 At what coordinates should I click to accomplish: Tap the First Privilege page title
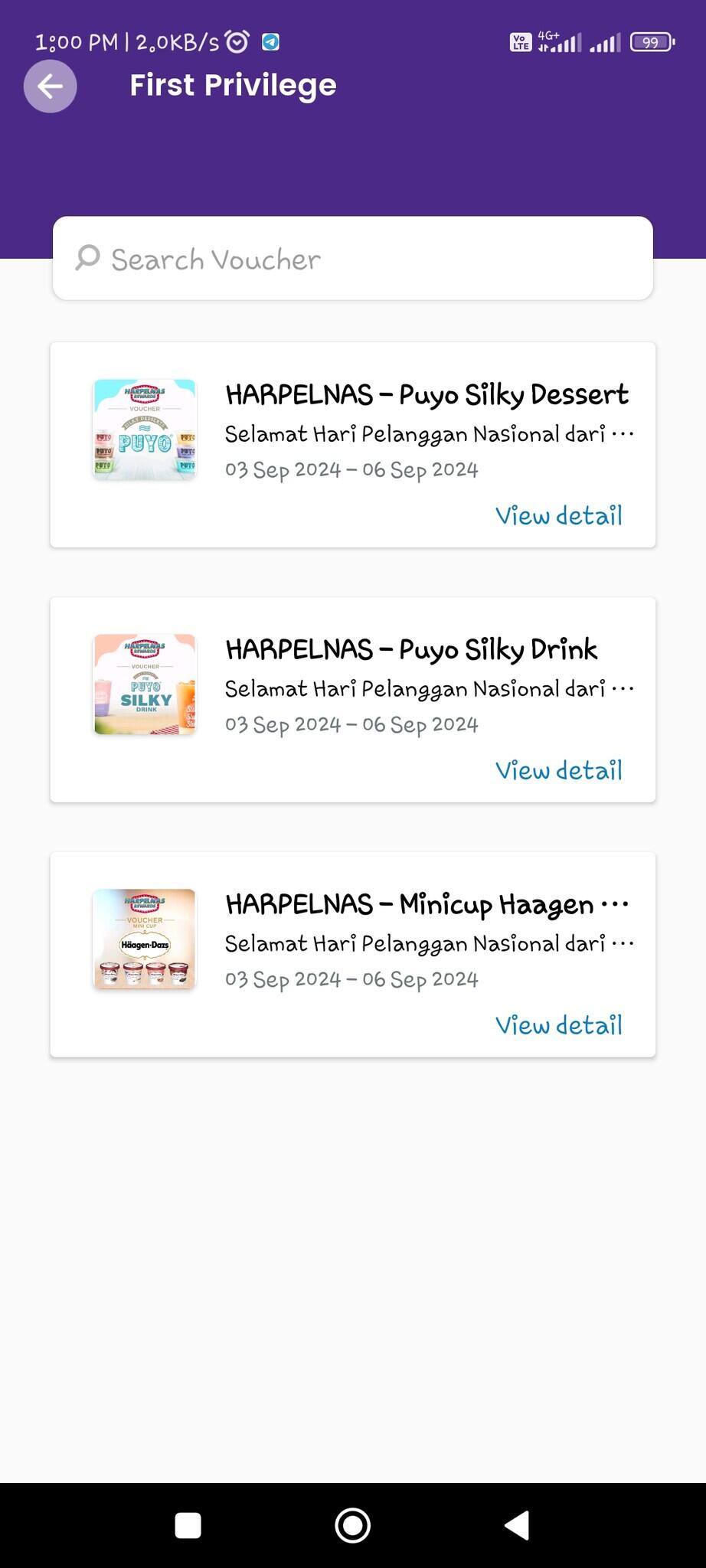232,85
